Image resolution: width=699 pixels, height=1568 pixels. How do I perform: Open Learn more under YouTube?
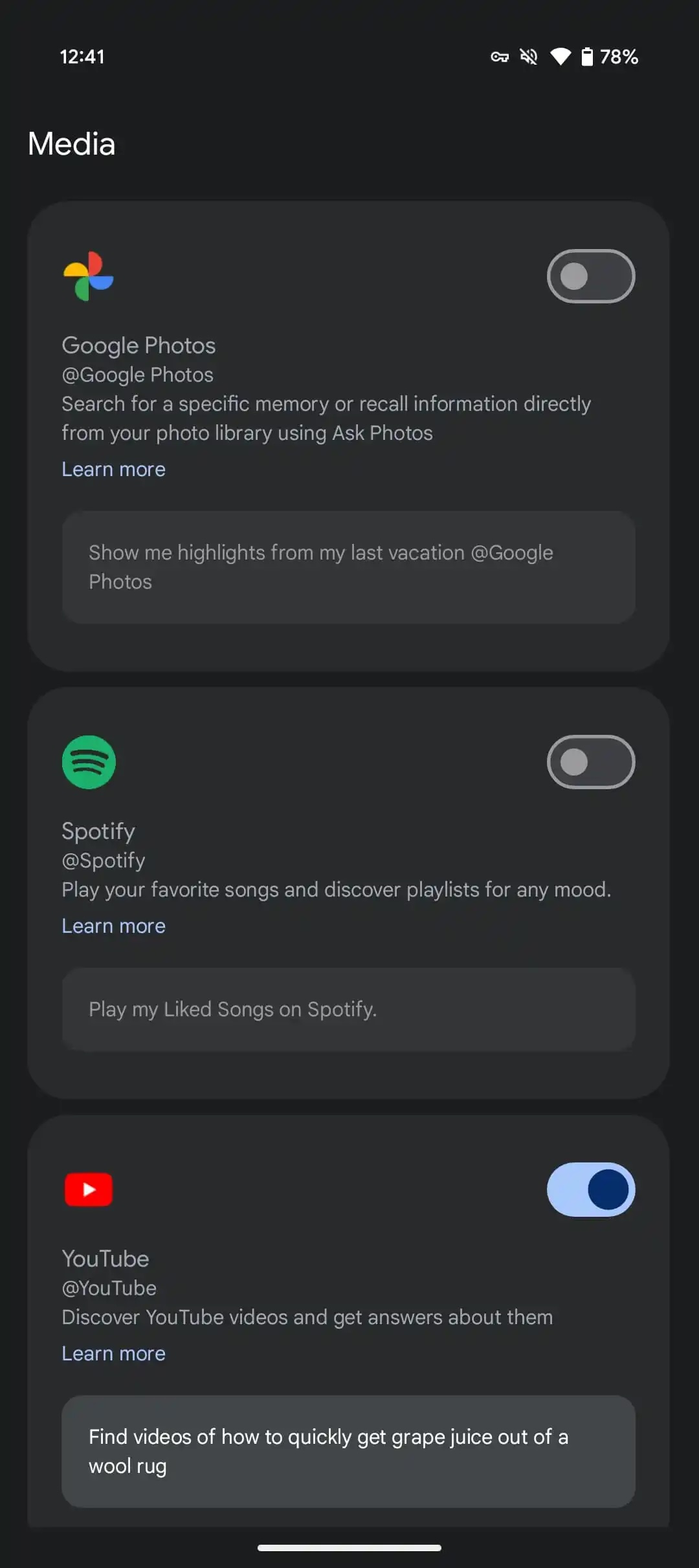pos(113,1353)
